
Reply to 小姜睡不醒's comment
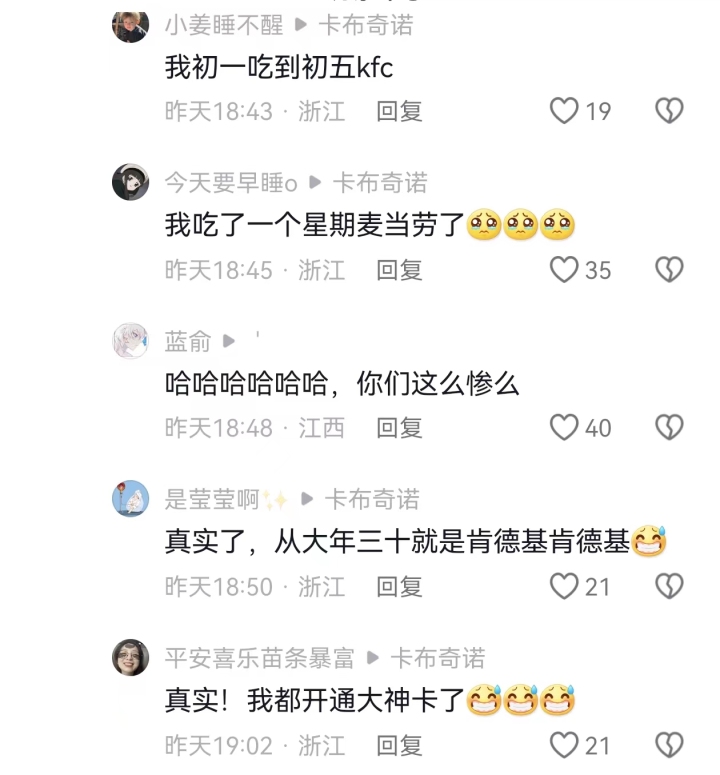pos(399,111)
